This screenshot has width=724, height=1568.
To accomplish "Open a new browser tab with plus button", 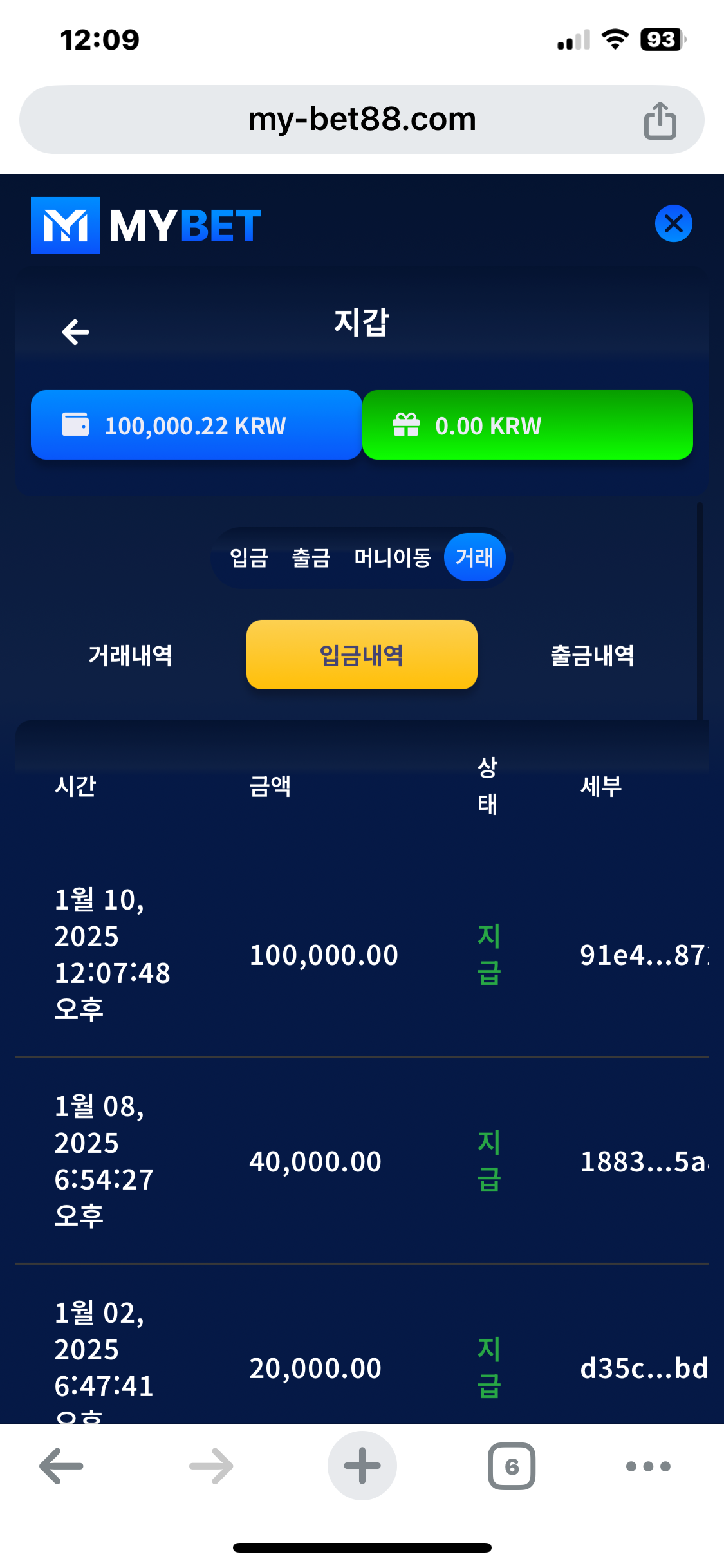I will [362, 1466].
